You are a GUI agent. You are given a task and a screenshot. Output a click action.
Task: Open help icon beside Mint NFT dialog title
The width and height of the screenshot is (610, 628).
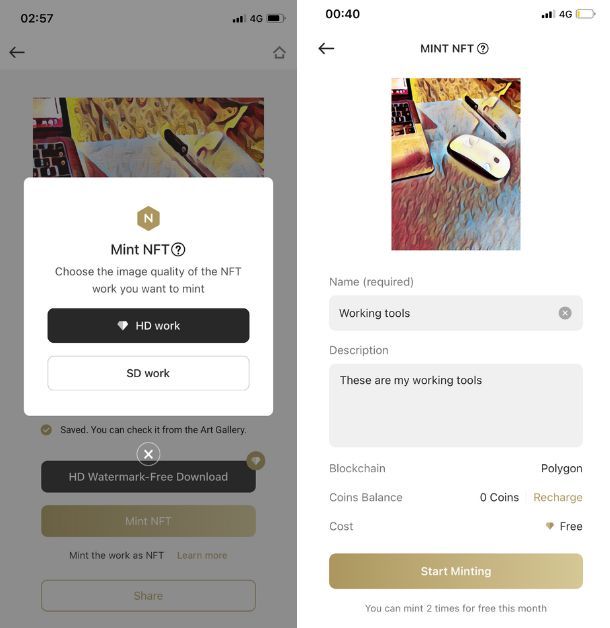pos(179,250)
